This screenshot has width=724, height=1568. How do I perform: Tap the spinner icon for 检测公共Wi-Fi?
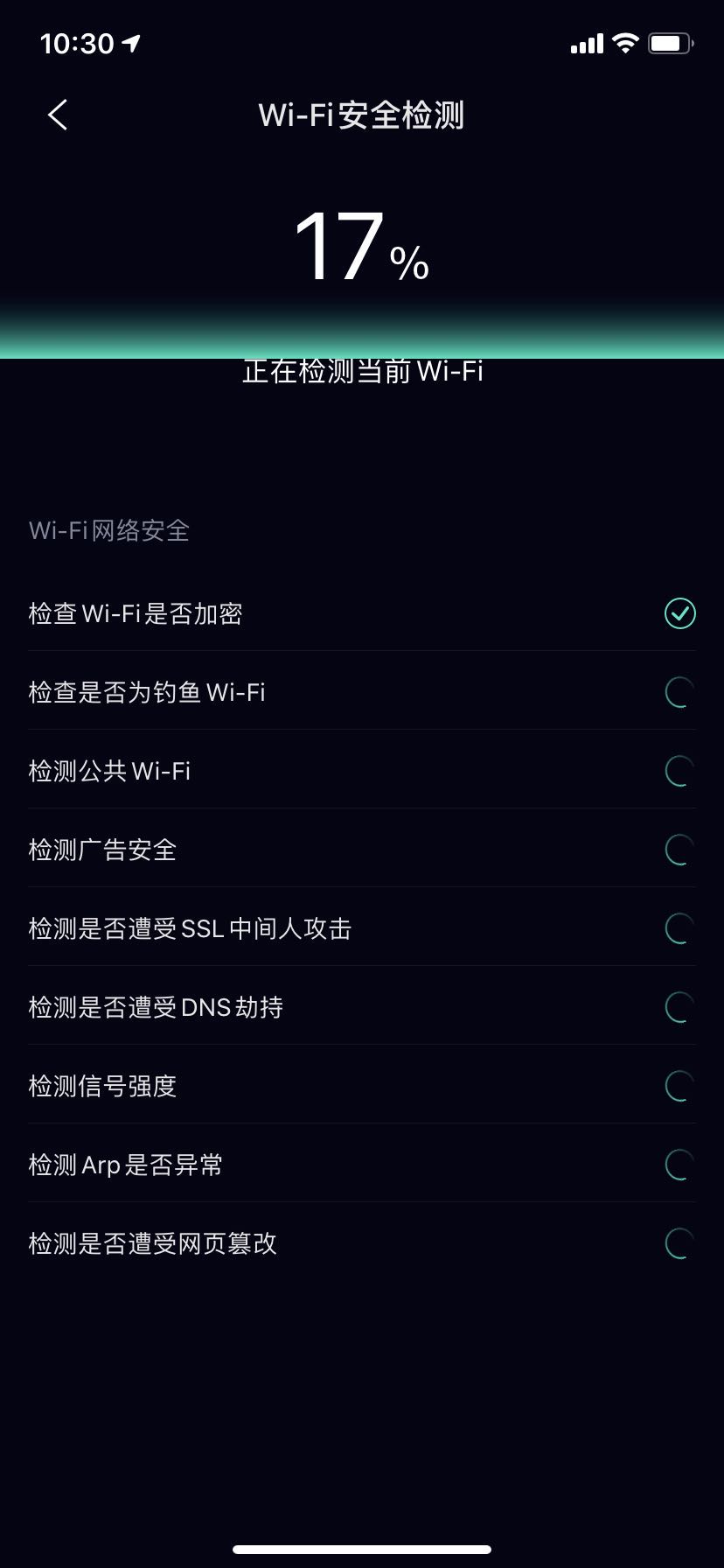(679, 771)
